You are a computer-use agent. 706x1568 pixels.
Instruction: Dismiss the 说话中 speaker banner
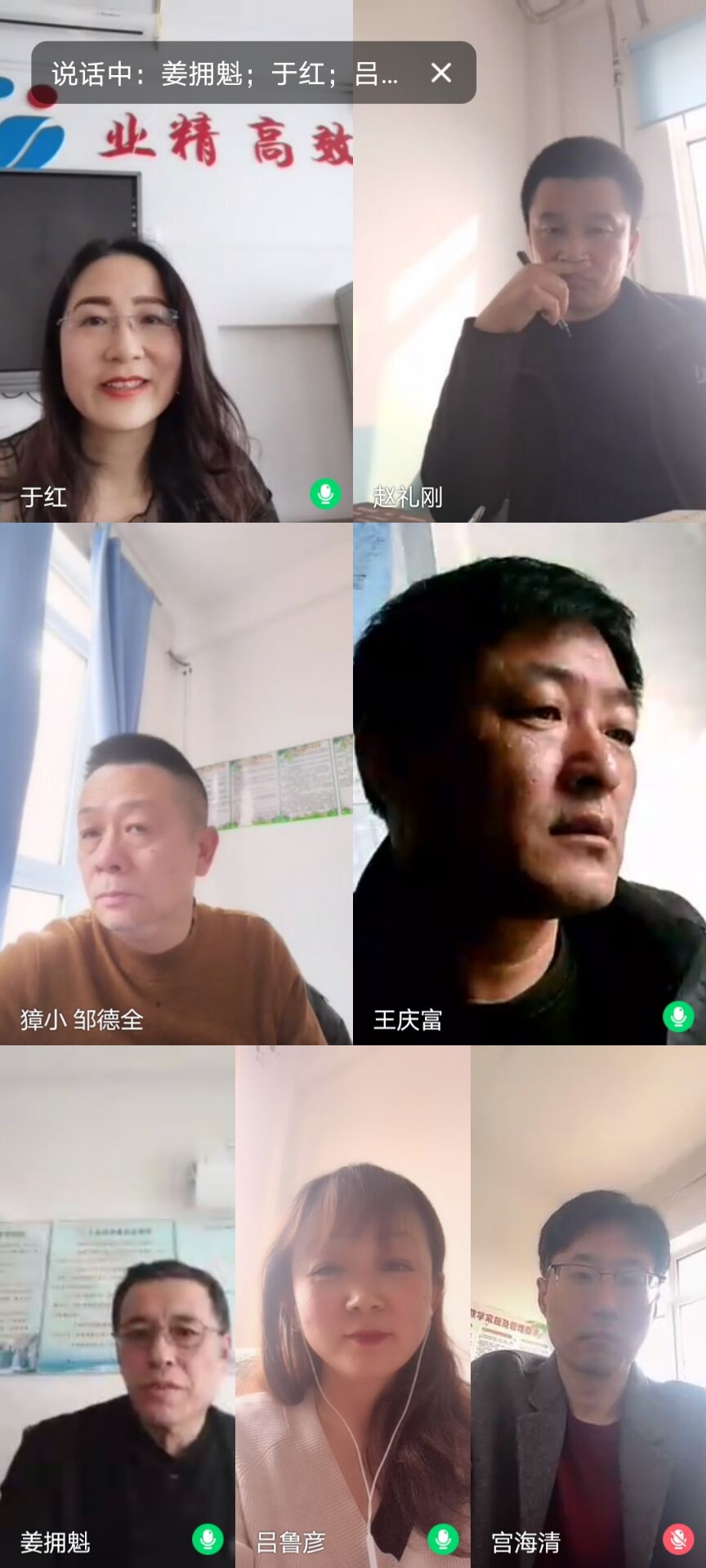(x=441, y=73)
